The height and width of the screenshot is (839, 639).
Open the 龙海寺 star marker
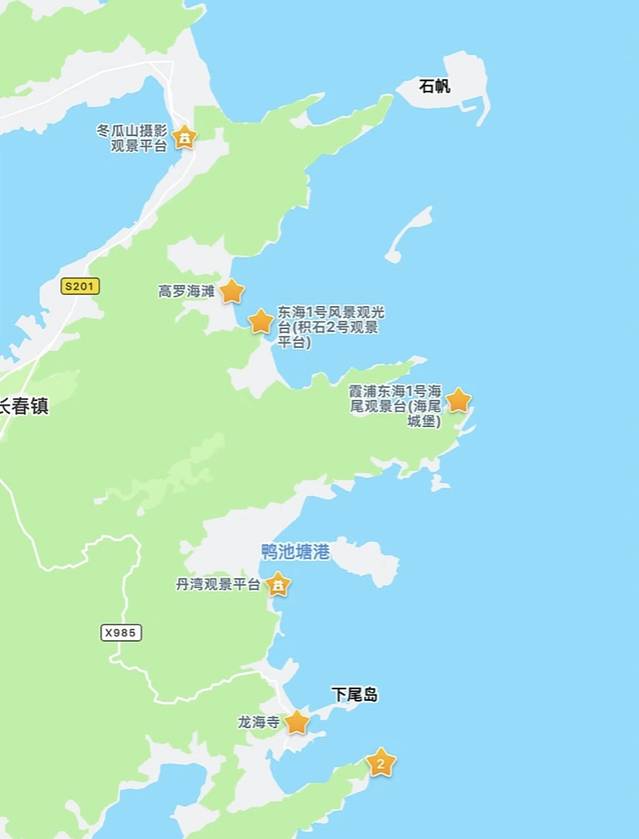297,722
